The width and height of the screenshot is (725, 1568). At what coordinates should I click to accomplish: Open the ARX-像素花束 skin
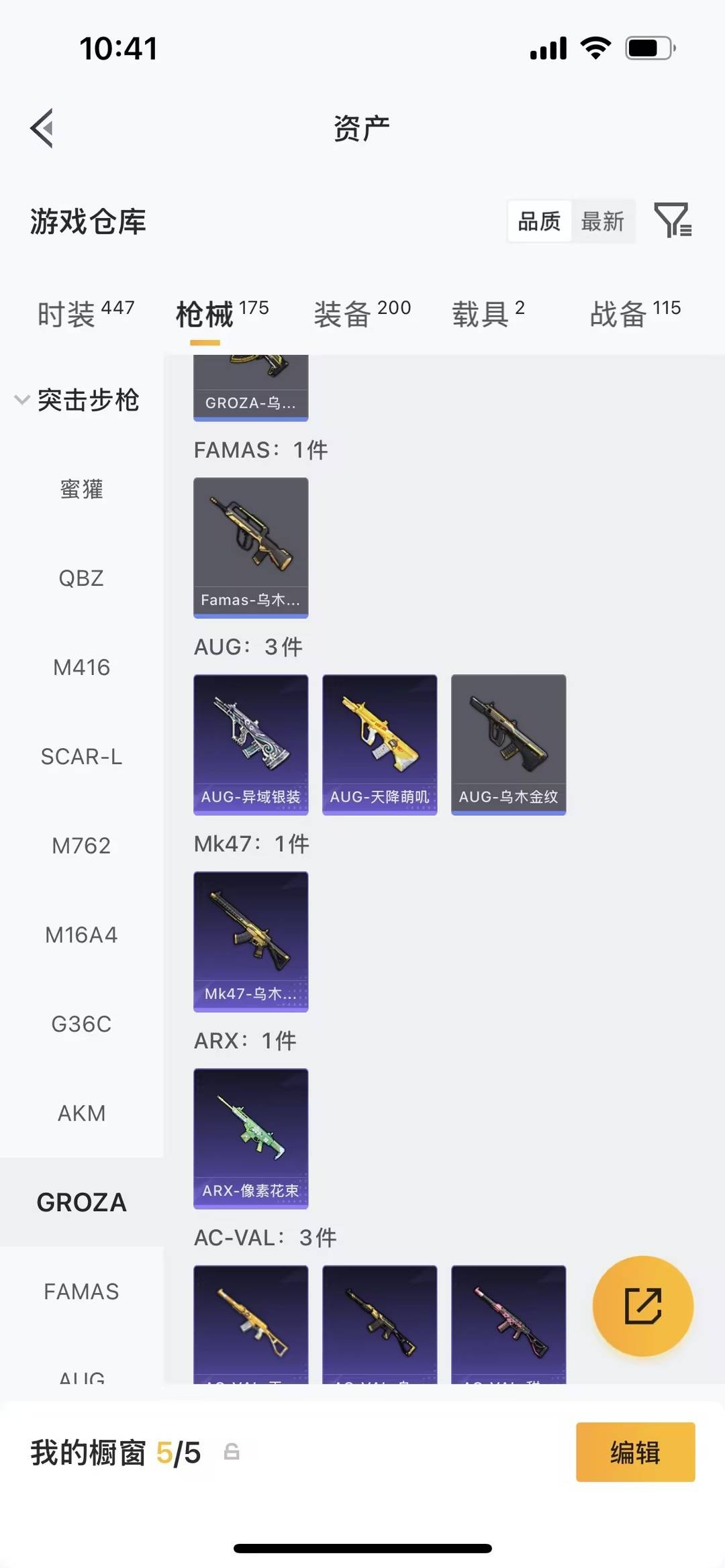pyautogui.click(x=250, y=1138)
